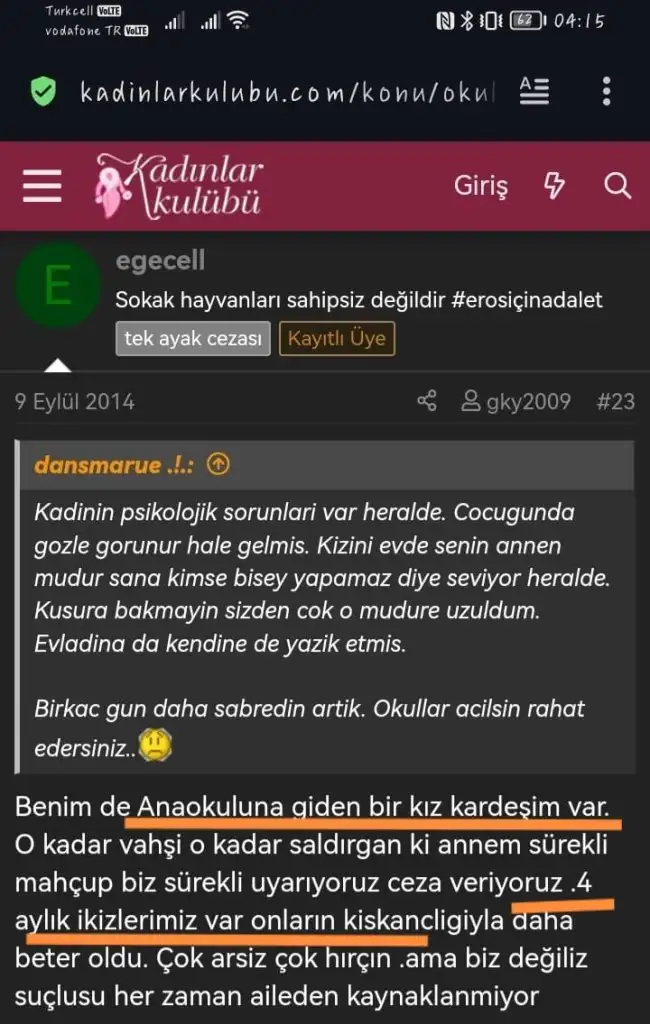
Task: Open the gky2009 user profile link
Action: (516, 402)
